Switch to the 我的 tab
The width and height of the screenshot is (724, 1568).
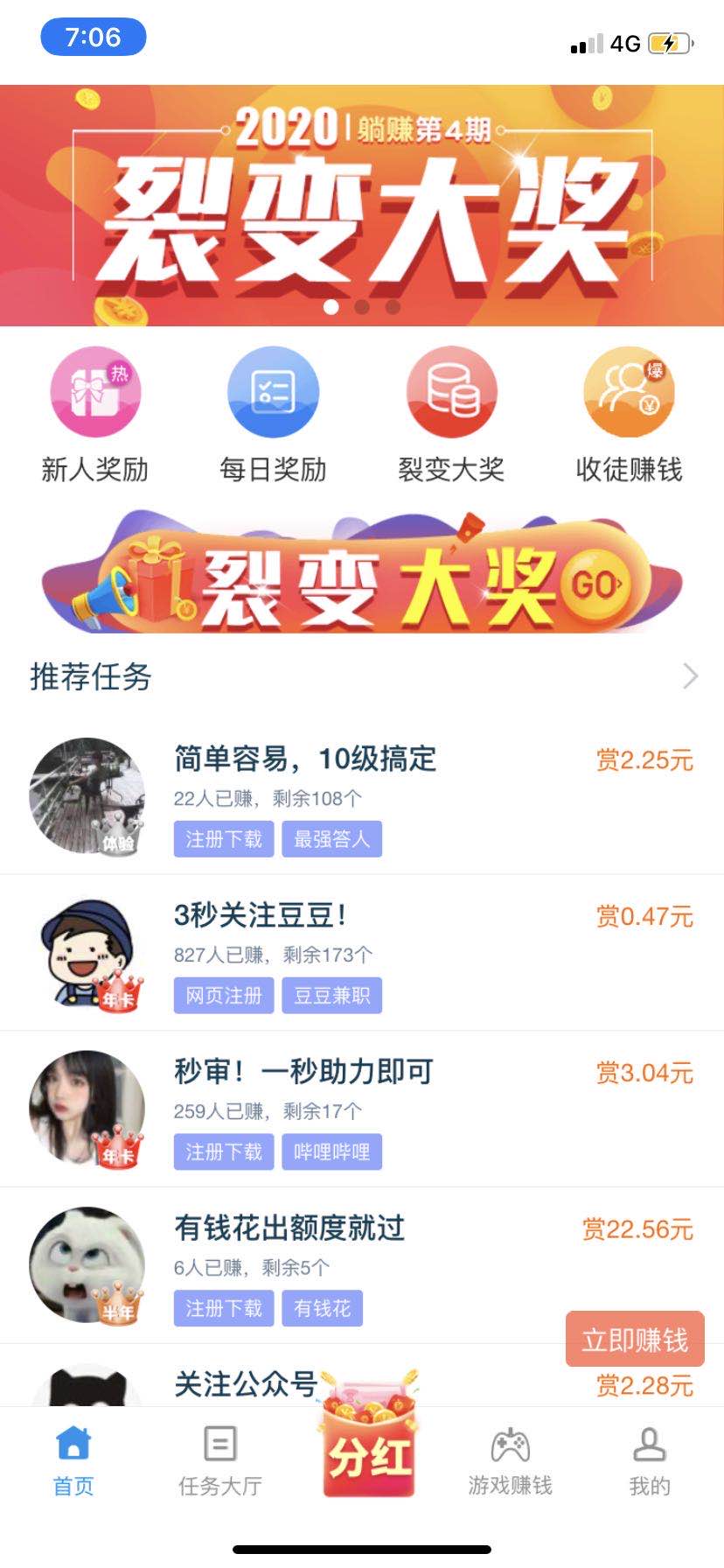point(649,1461)
